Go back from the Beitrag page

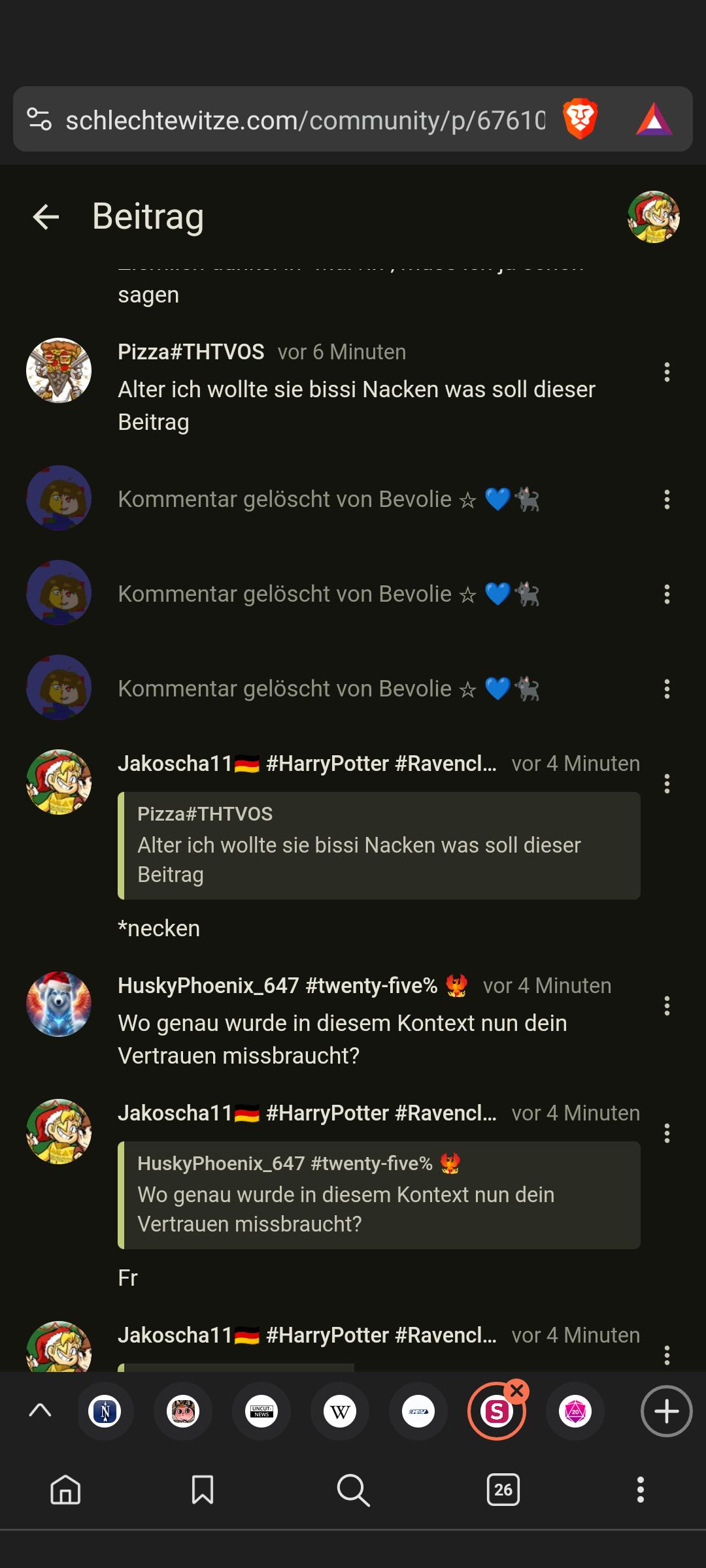pyautogui.click(x=46, y=217)
